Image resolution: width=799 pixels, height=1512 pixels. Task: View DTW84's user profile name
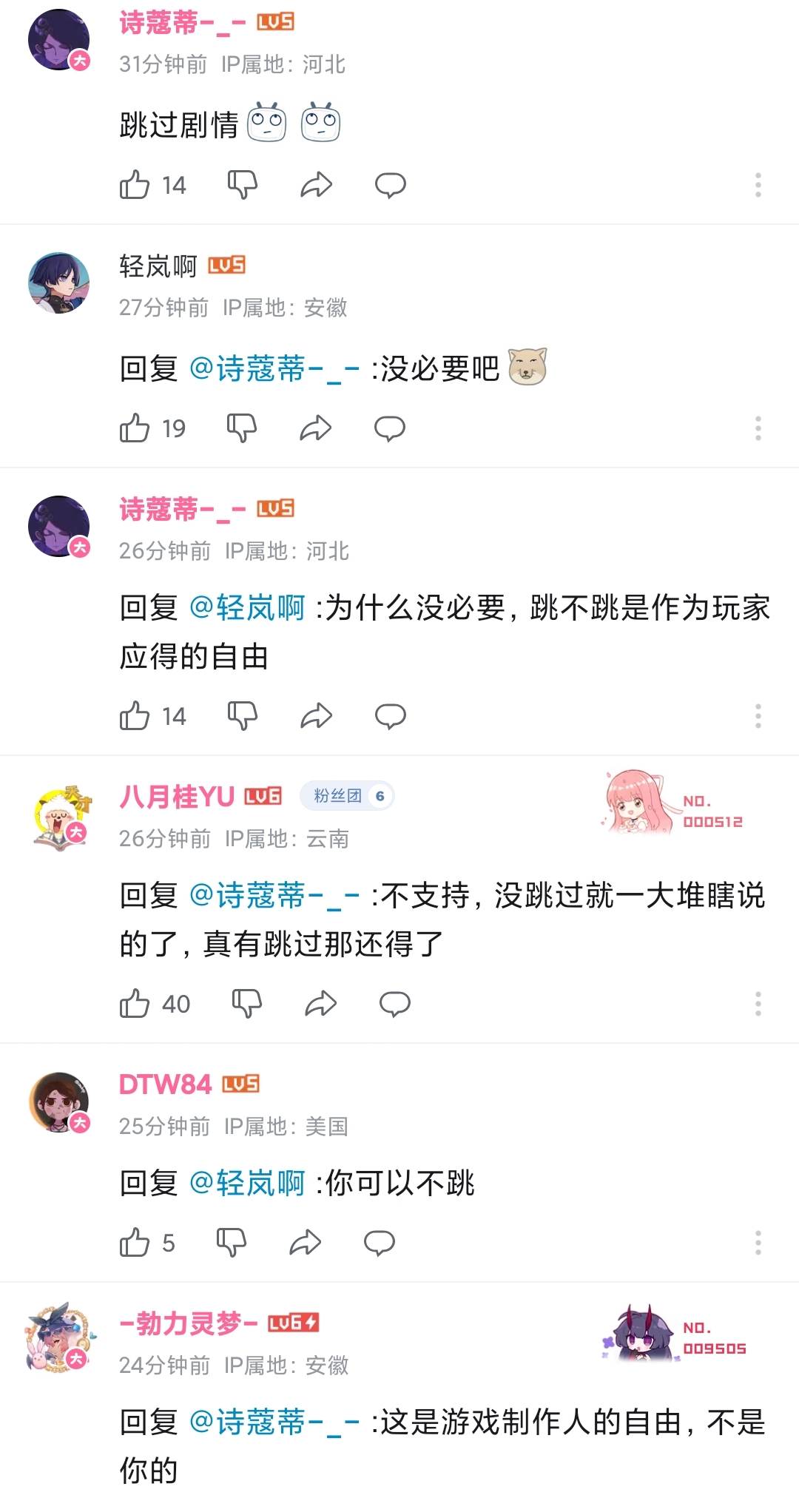click(165, 1084)
